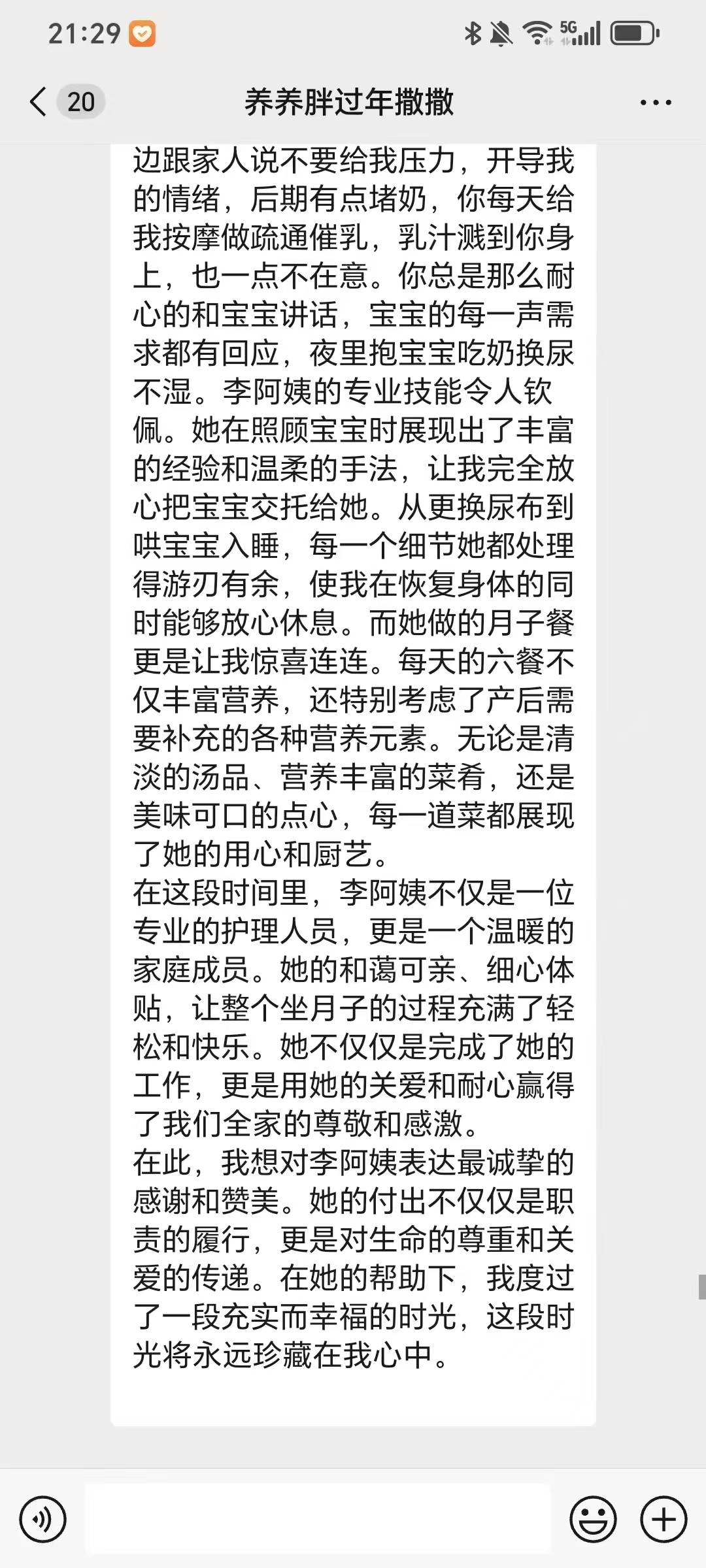
Task: Open the chat options menu
Action: (656, 103)
